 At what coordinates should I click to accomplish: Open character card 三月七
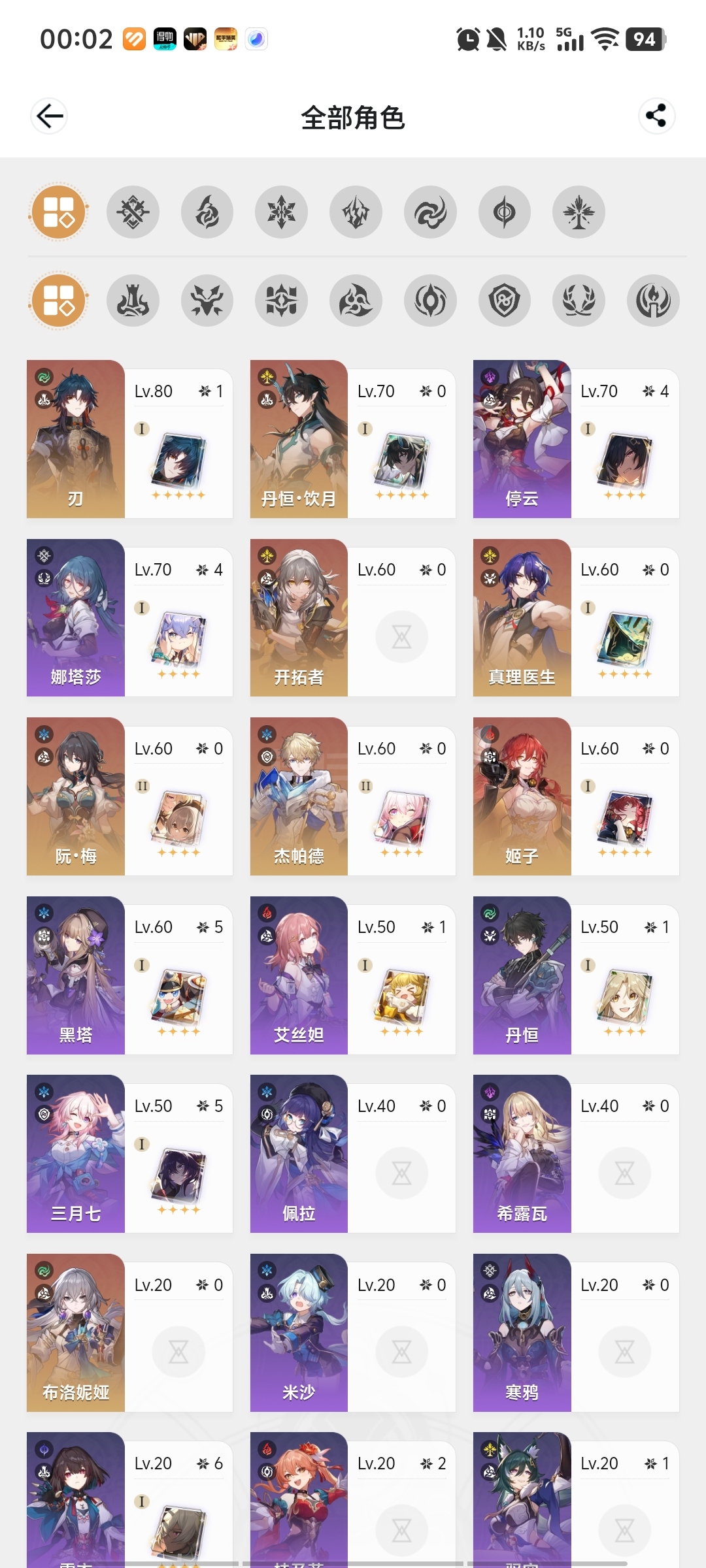tap(129, 1154)
